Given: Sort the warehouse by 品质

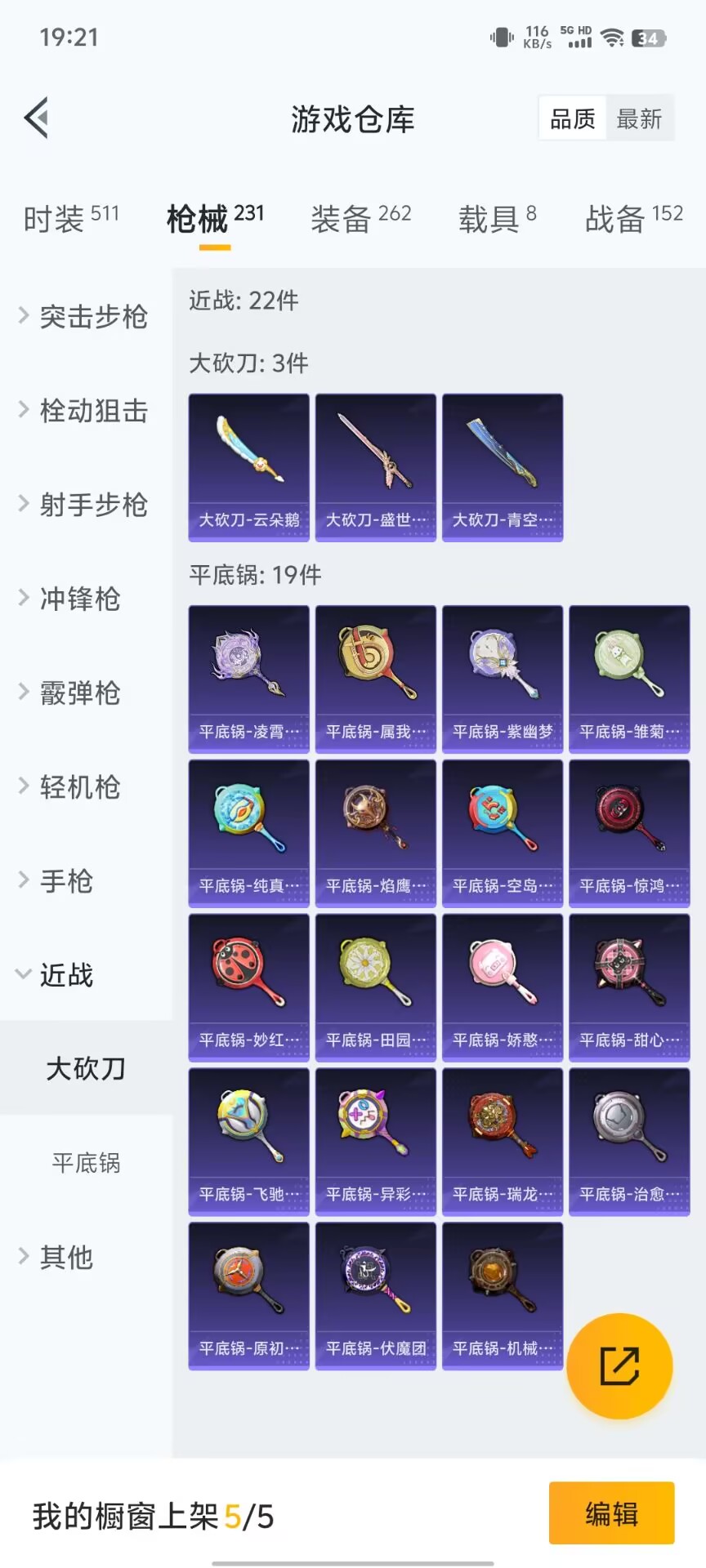Looking at the screenshot, I should 573,119.
